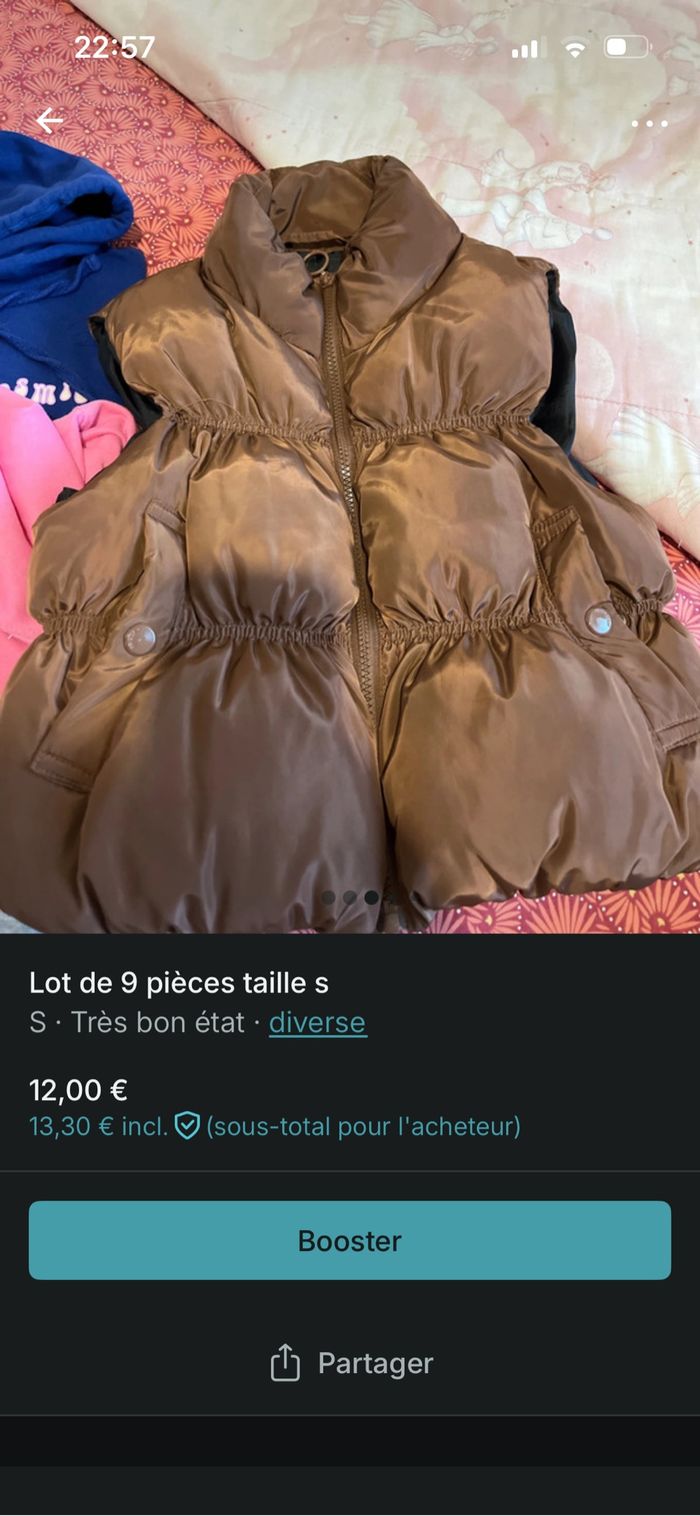Go back using the arrow icon
Screen dimensions: 700x1516
(49, 121)
